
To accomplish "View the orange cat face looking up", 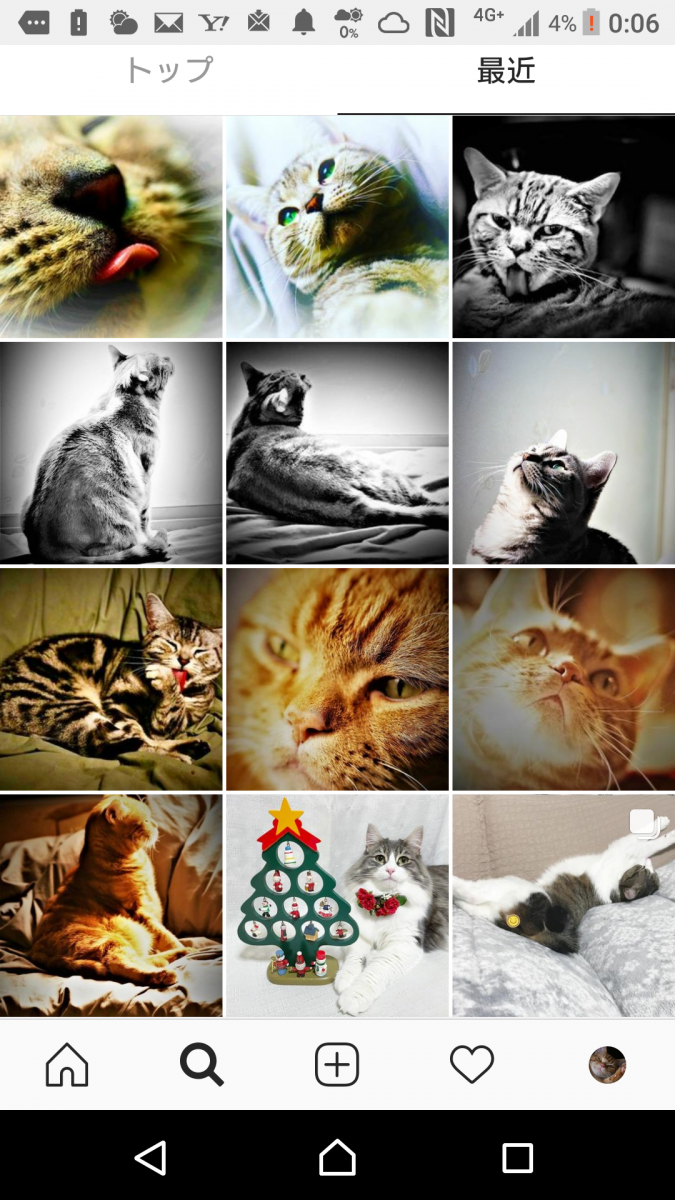I will 564,680.
